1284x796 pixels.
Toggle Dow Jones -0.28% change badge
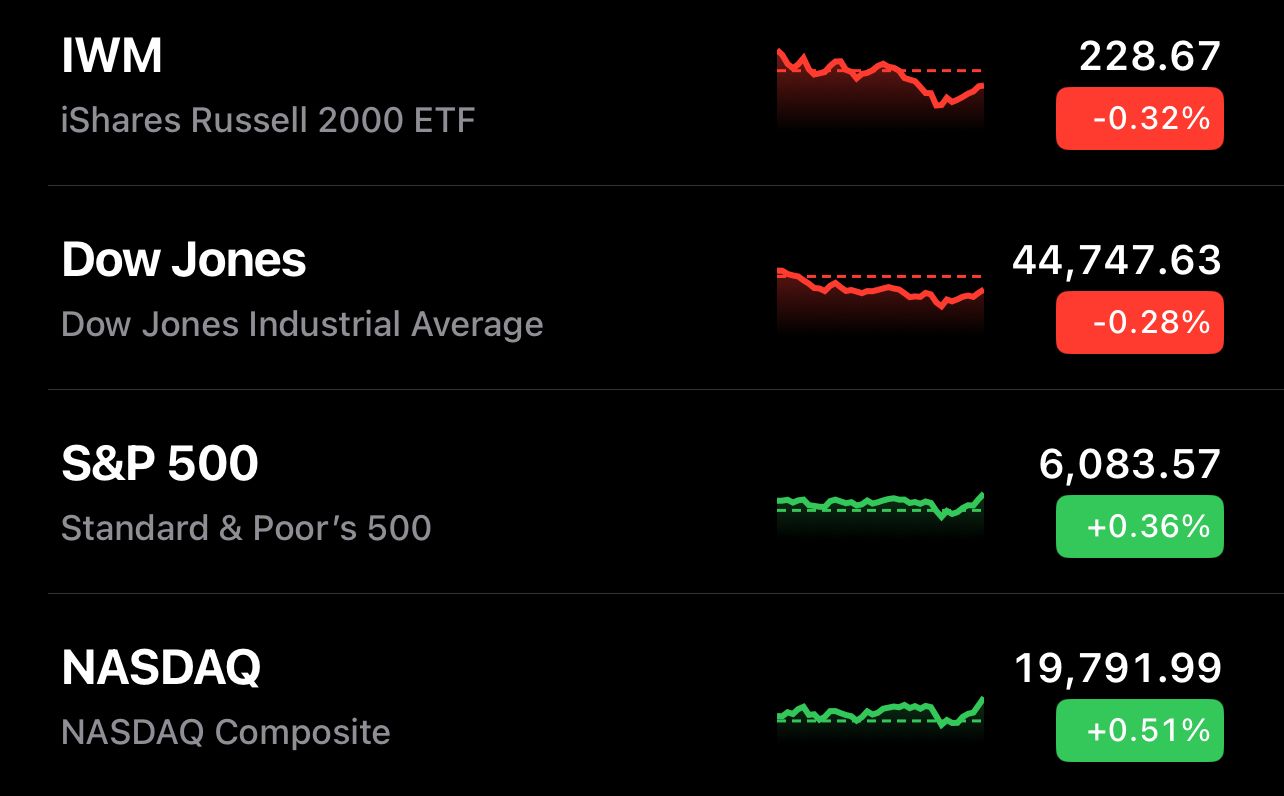1139,323
